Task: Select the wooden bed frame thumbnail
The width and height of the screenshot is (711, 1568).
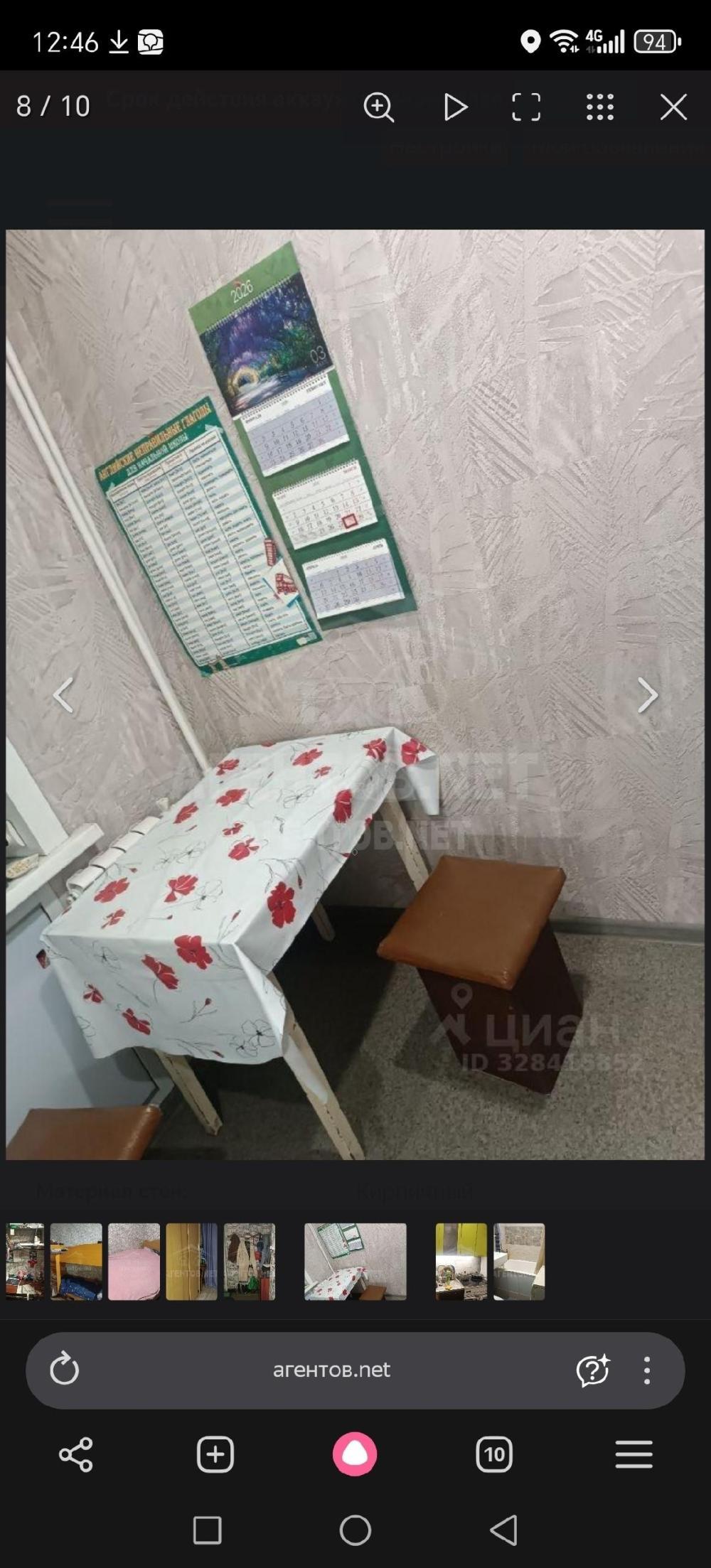Action: click(76, 1262)
